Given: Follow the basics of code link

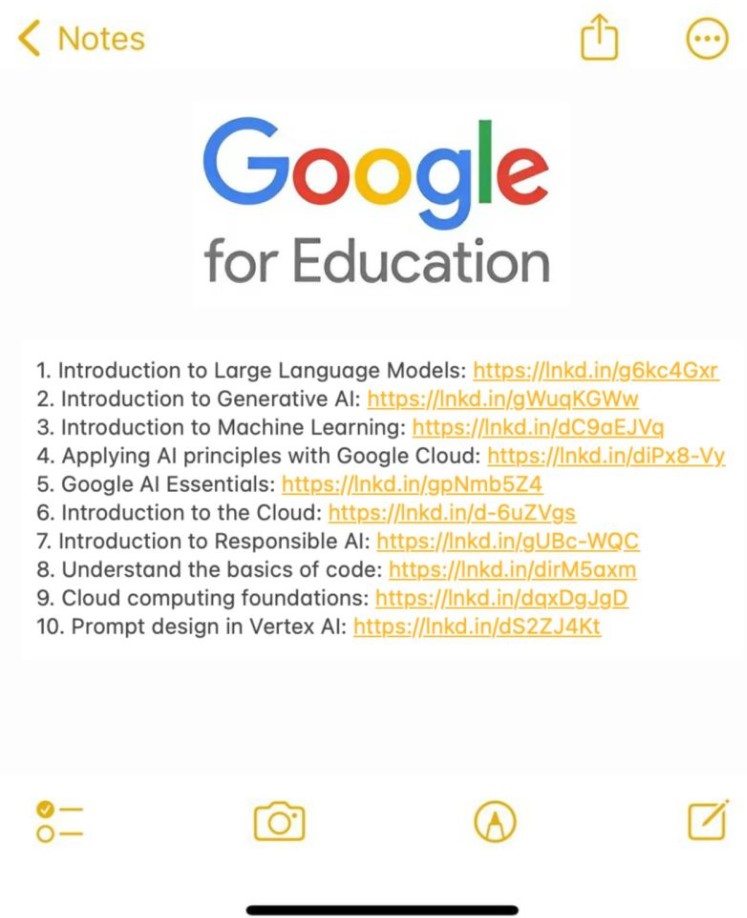Looking at the screenshot, I should 512,571.
